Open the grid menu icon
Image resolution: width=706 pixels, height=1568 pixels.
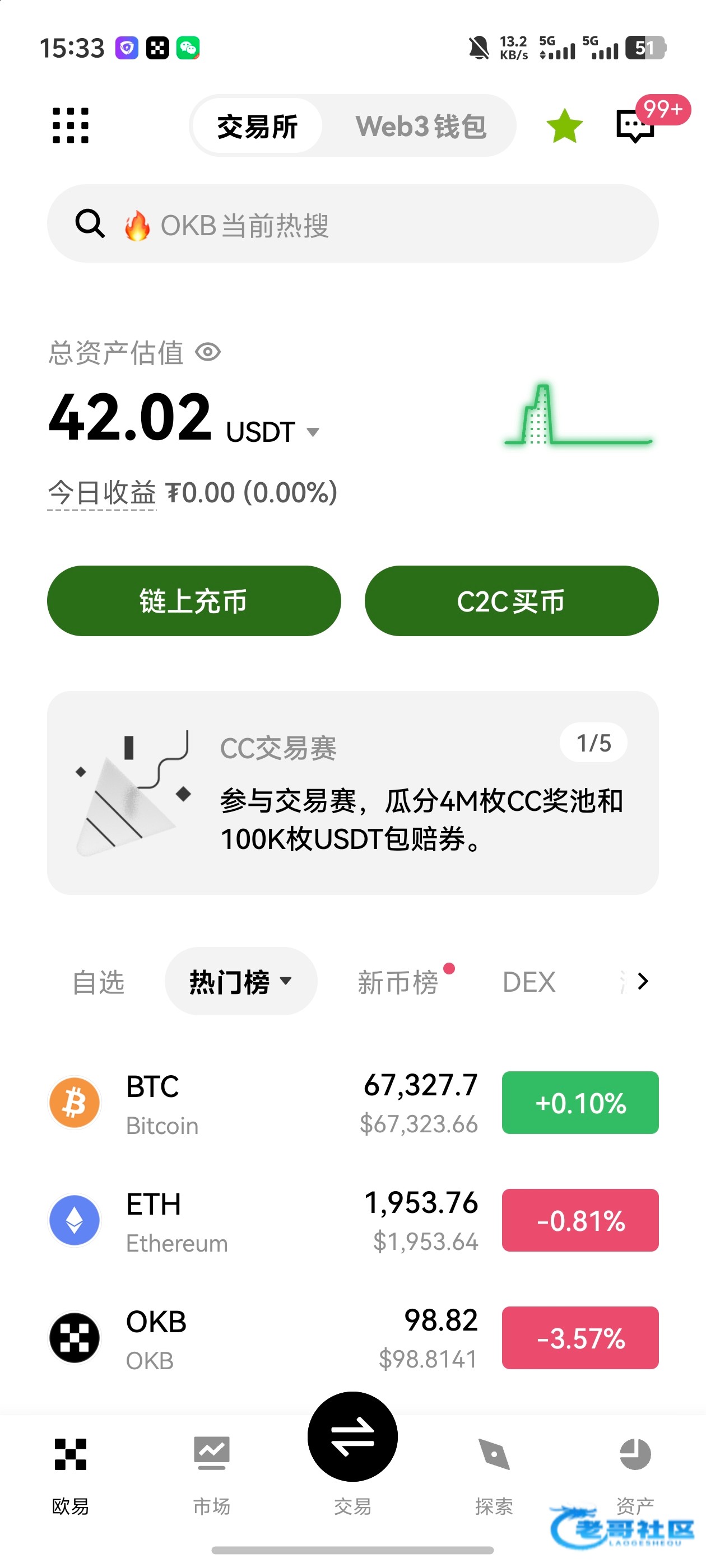pyautogui.click(x=70, y=125)
